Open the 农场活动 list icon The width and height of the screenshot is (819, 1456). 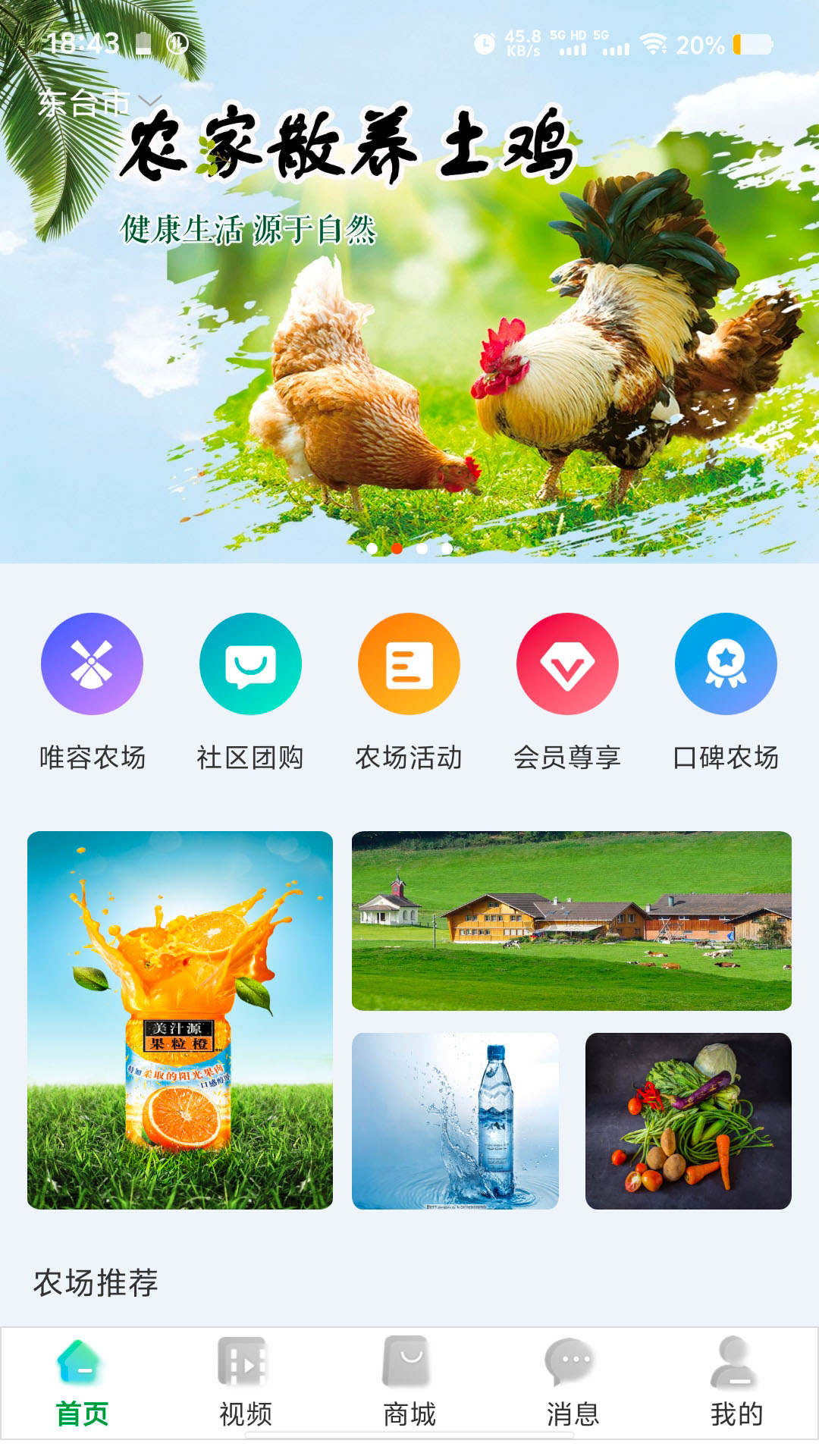coord(409,664)
